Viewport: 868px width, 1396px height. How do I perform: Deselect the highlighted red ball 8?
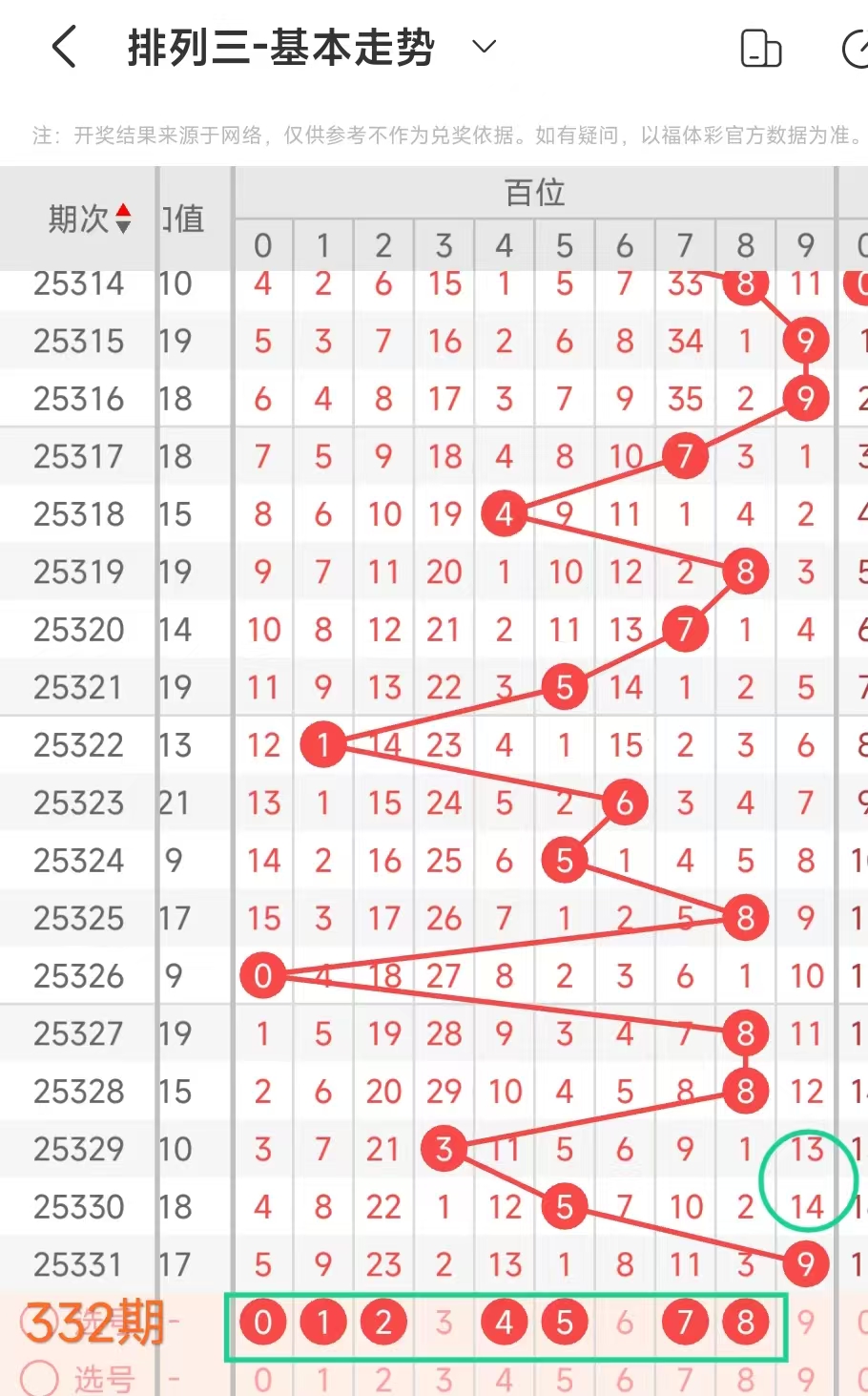[745, 1323]
